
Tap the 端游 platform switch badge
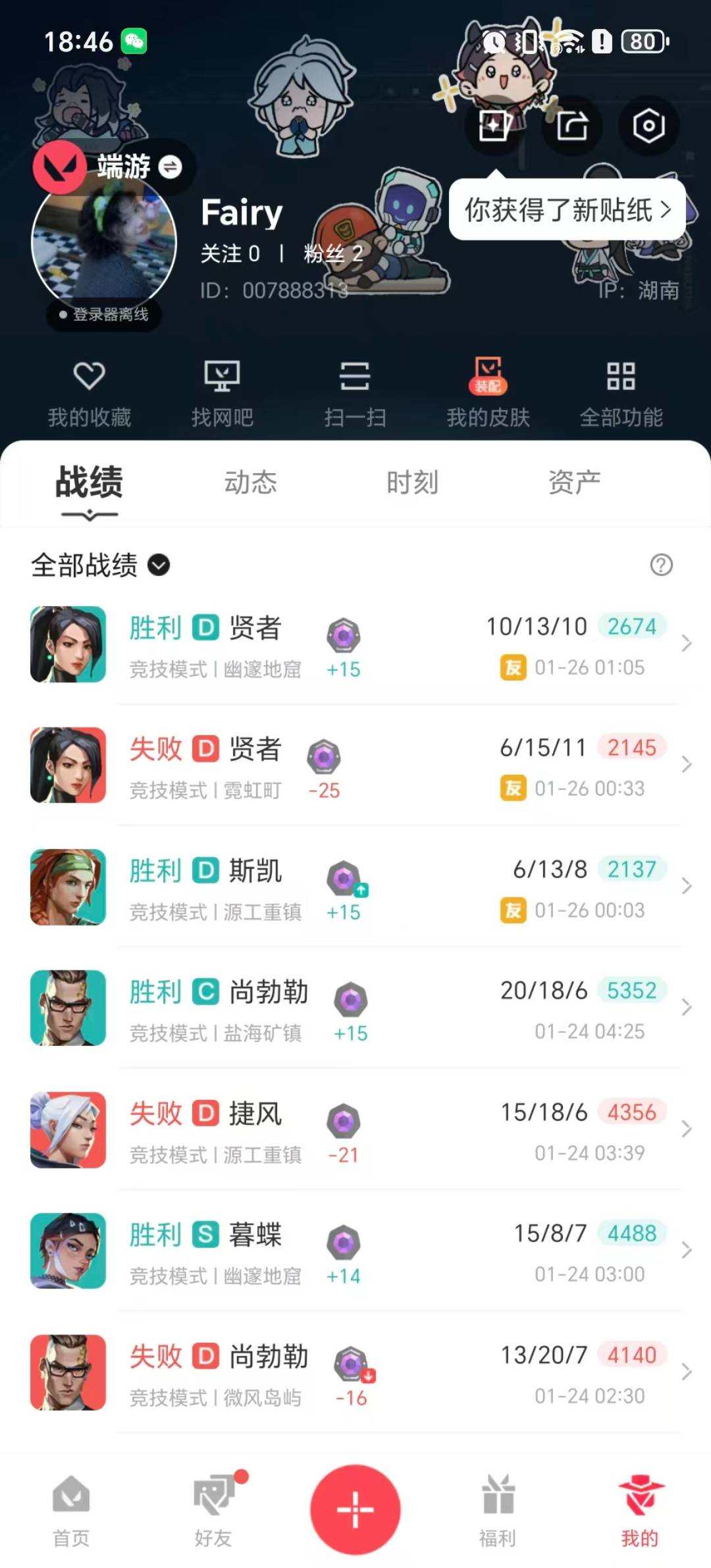tap(122, 167)
